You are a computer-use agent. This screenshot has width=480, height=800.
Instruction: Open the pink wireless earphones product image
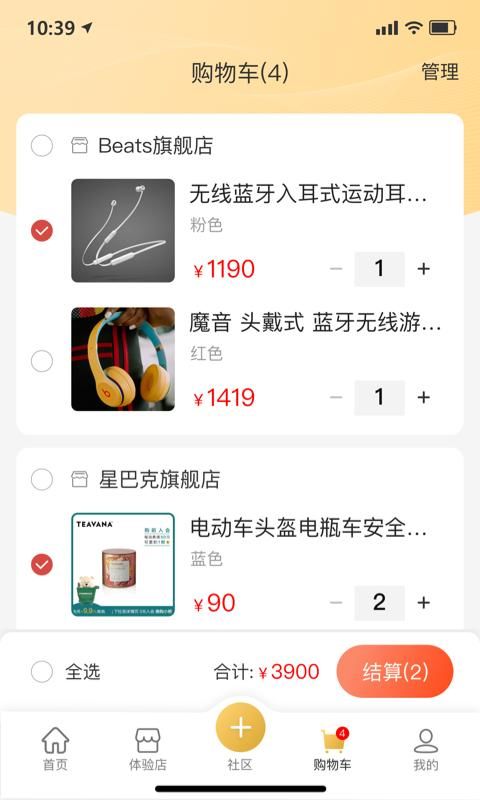point(123,231)
